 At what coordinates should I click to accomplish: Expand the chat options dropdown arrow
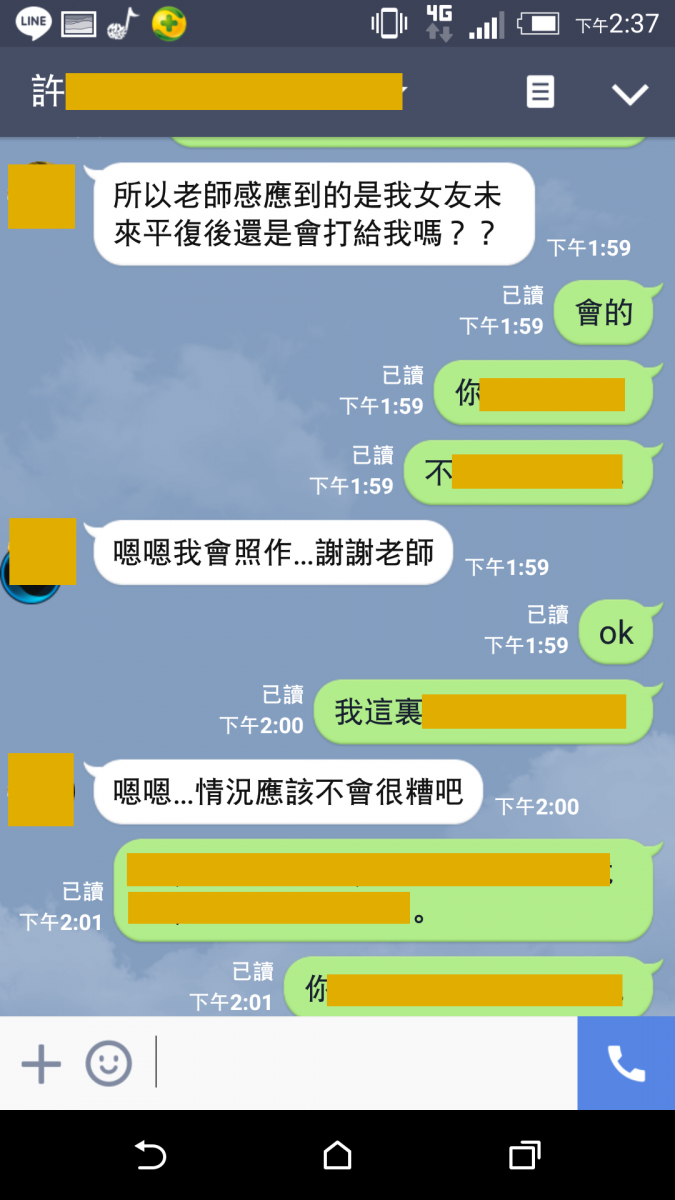(x=630, y=94)
